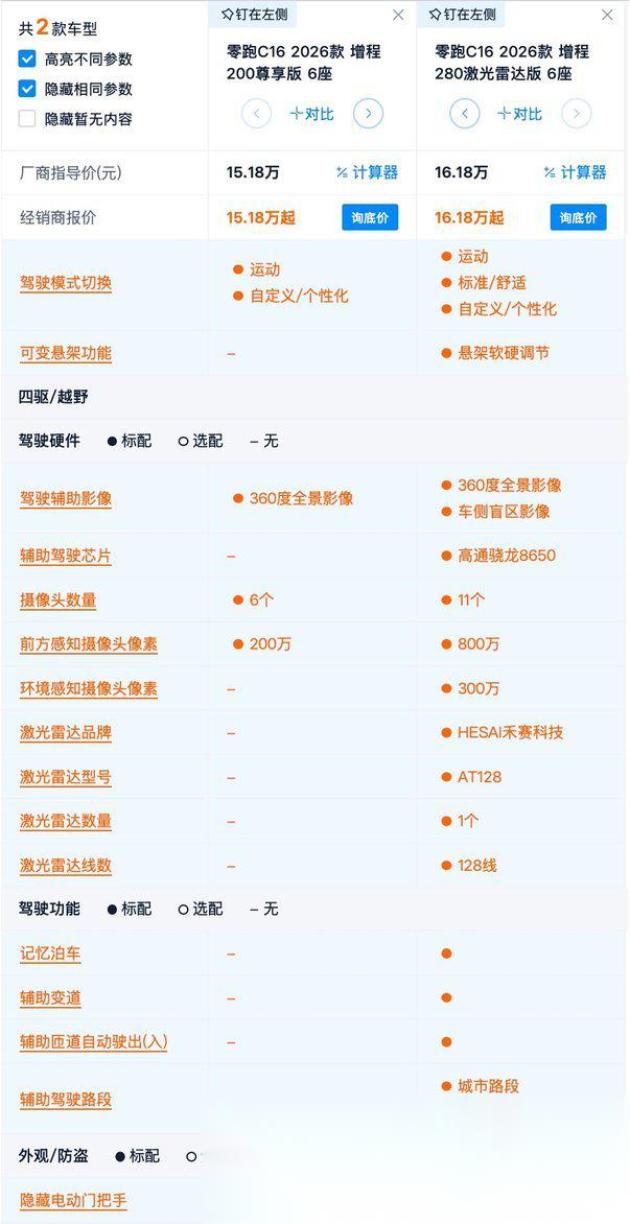Image resolution: width=630 pixels, height=1224 pixels.
Task: Open 计算器 for the 15.18万 model
Action: pos(367,173)
